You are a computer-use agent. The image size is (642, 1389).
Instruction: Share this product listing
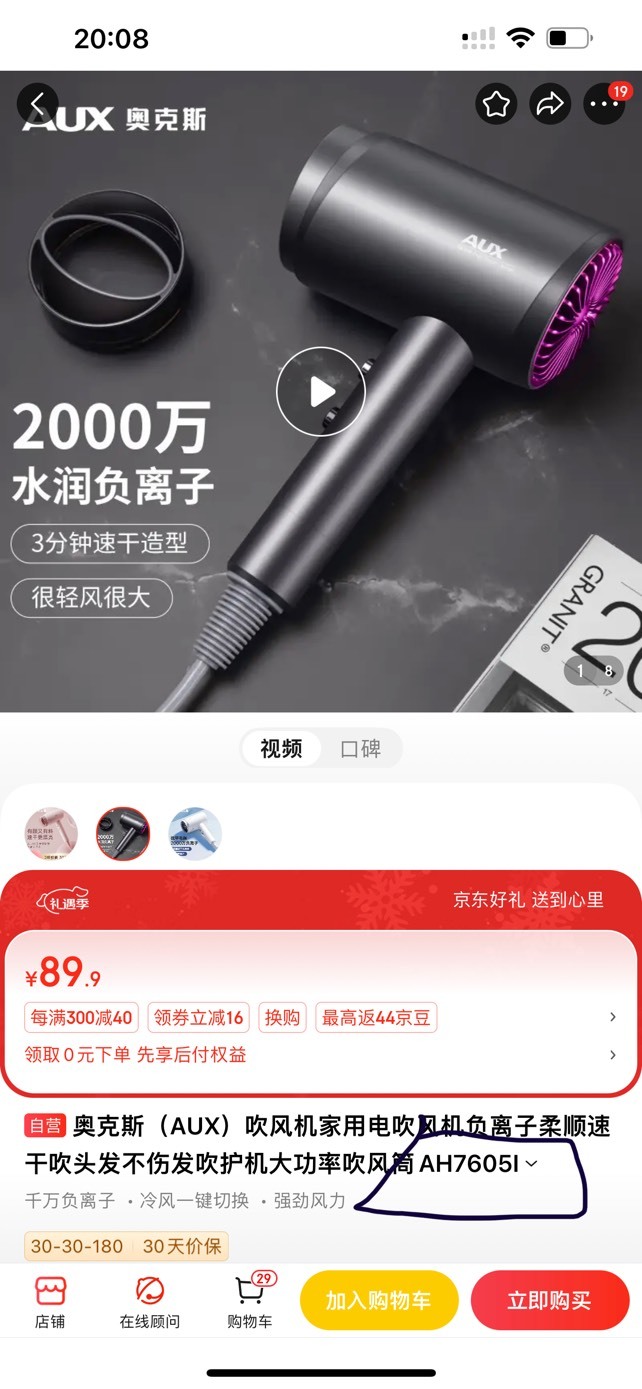[551, 104]
